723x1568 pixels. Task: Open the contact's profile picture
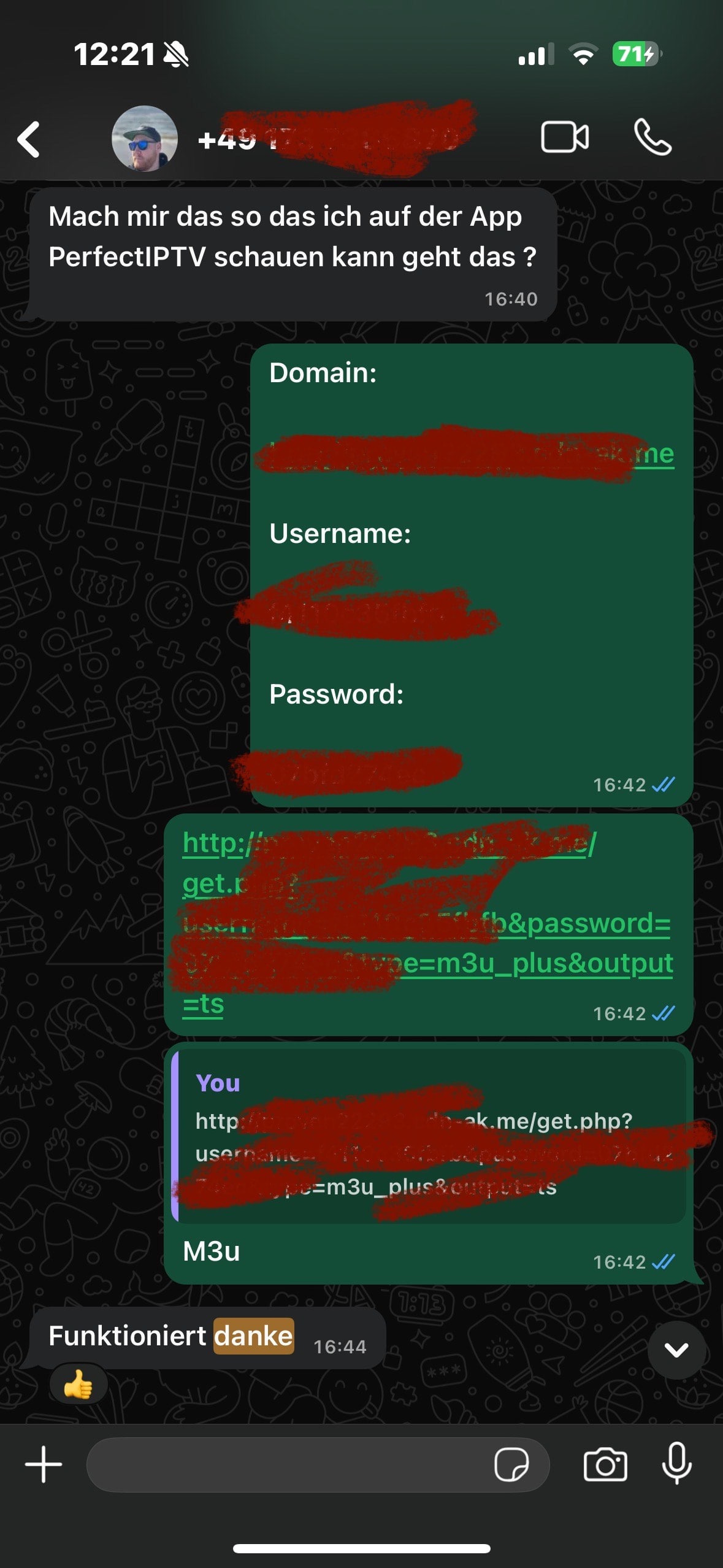[145, 139]
